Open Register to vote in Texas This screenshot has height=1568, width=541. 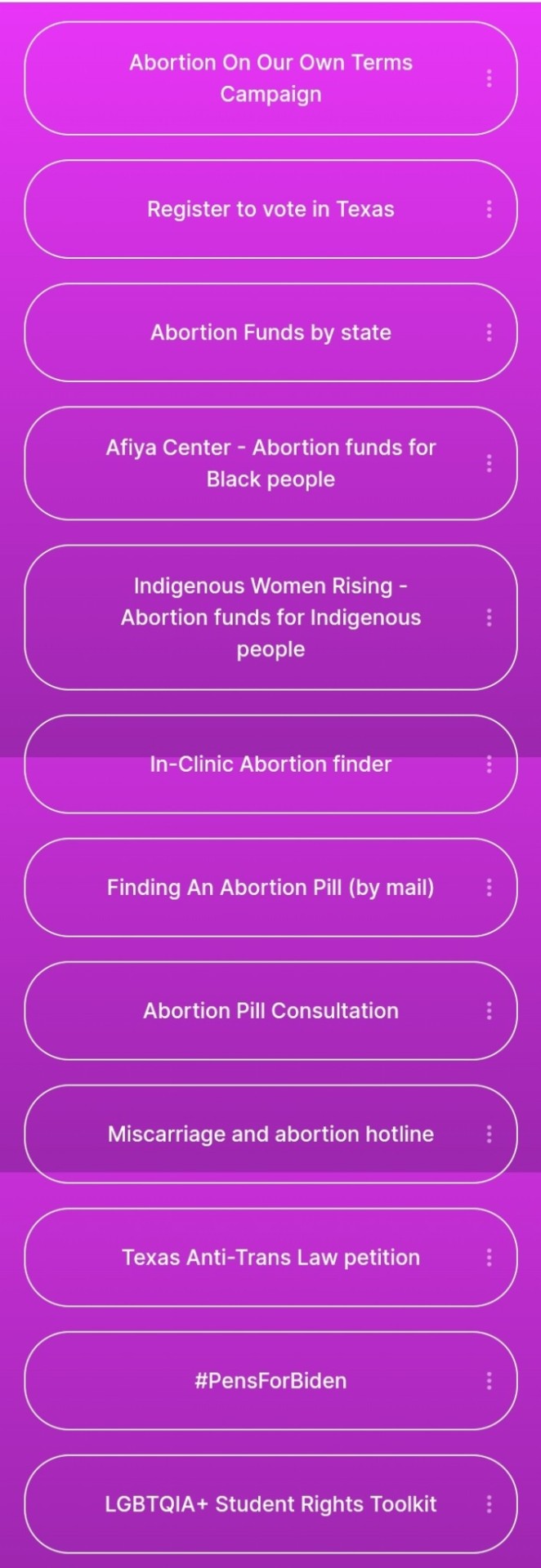270,209
